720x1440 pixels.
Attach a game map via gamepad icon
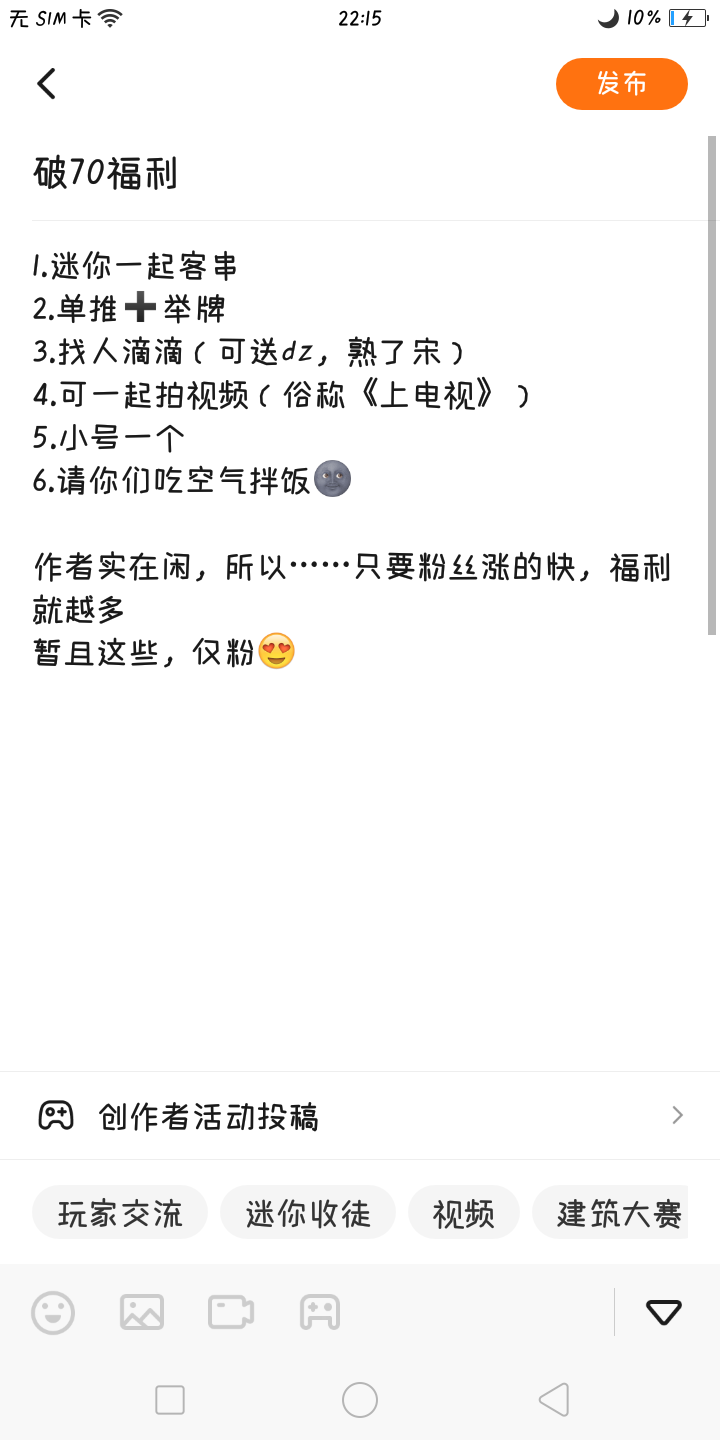click(x=320, y=1312)
